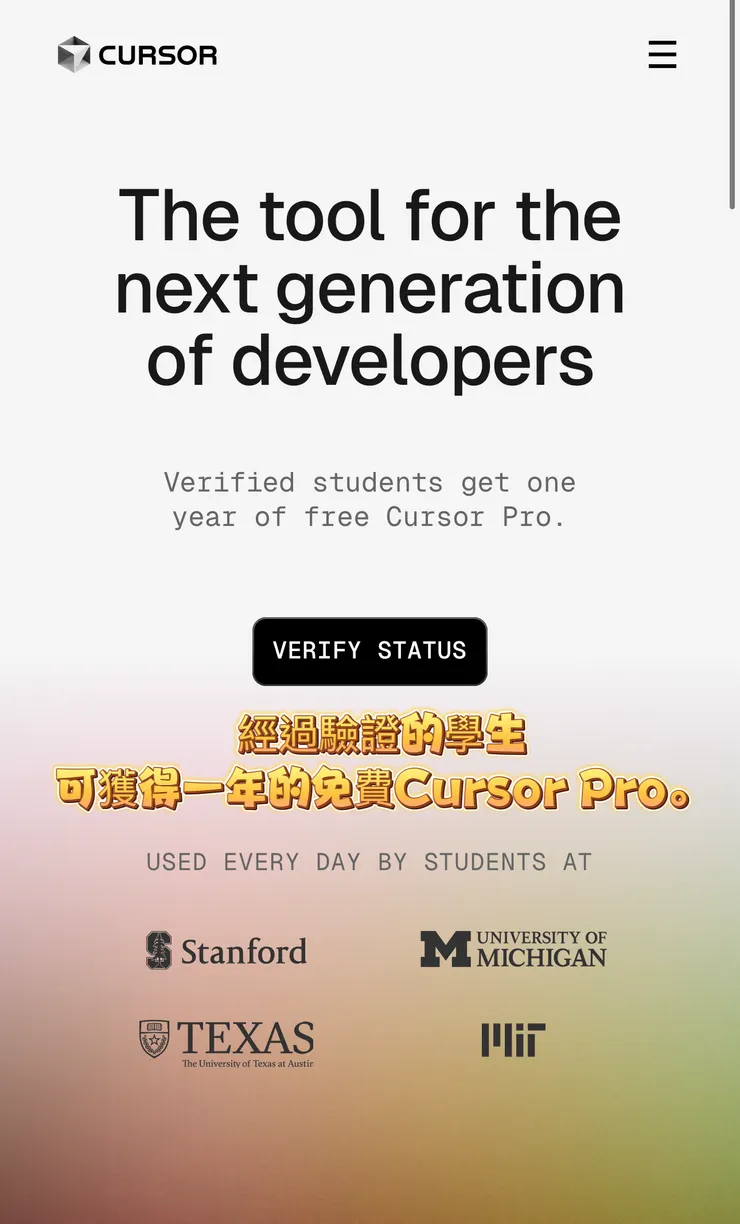Click the University of Michigan logo

(x=513, y=947)
